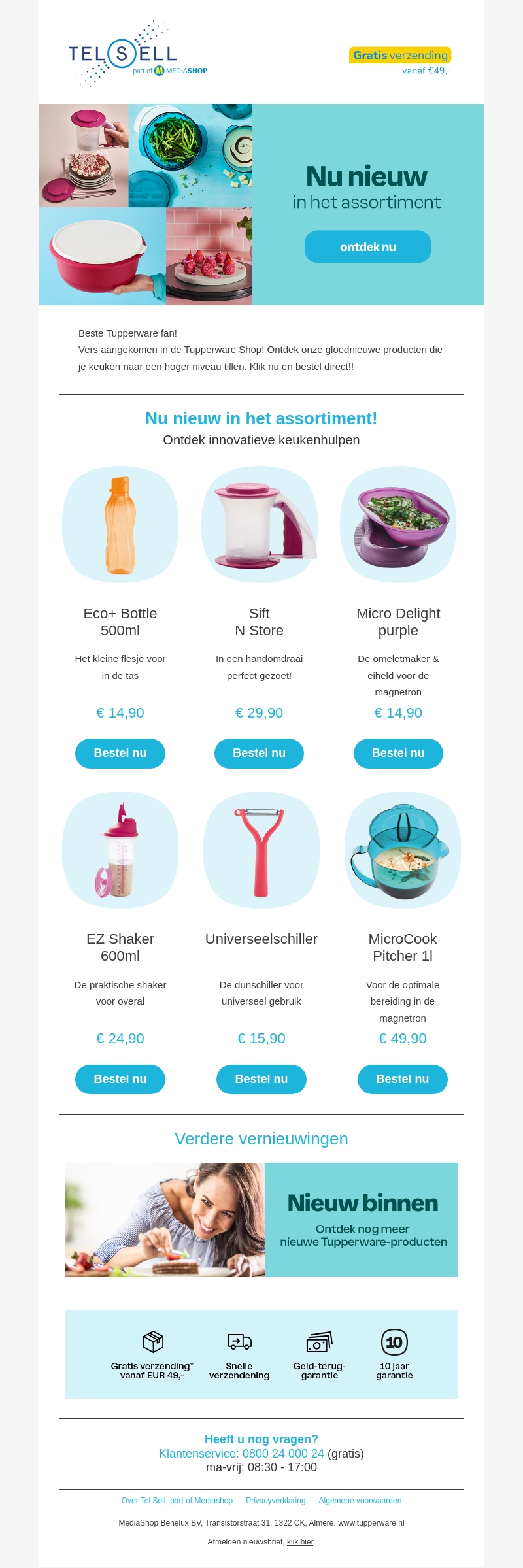Order the EZ Shaker 600ml
The image size is (523, 1568).
(x=120, y=1079)
